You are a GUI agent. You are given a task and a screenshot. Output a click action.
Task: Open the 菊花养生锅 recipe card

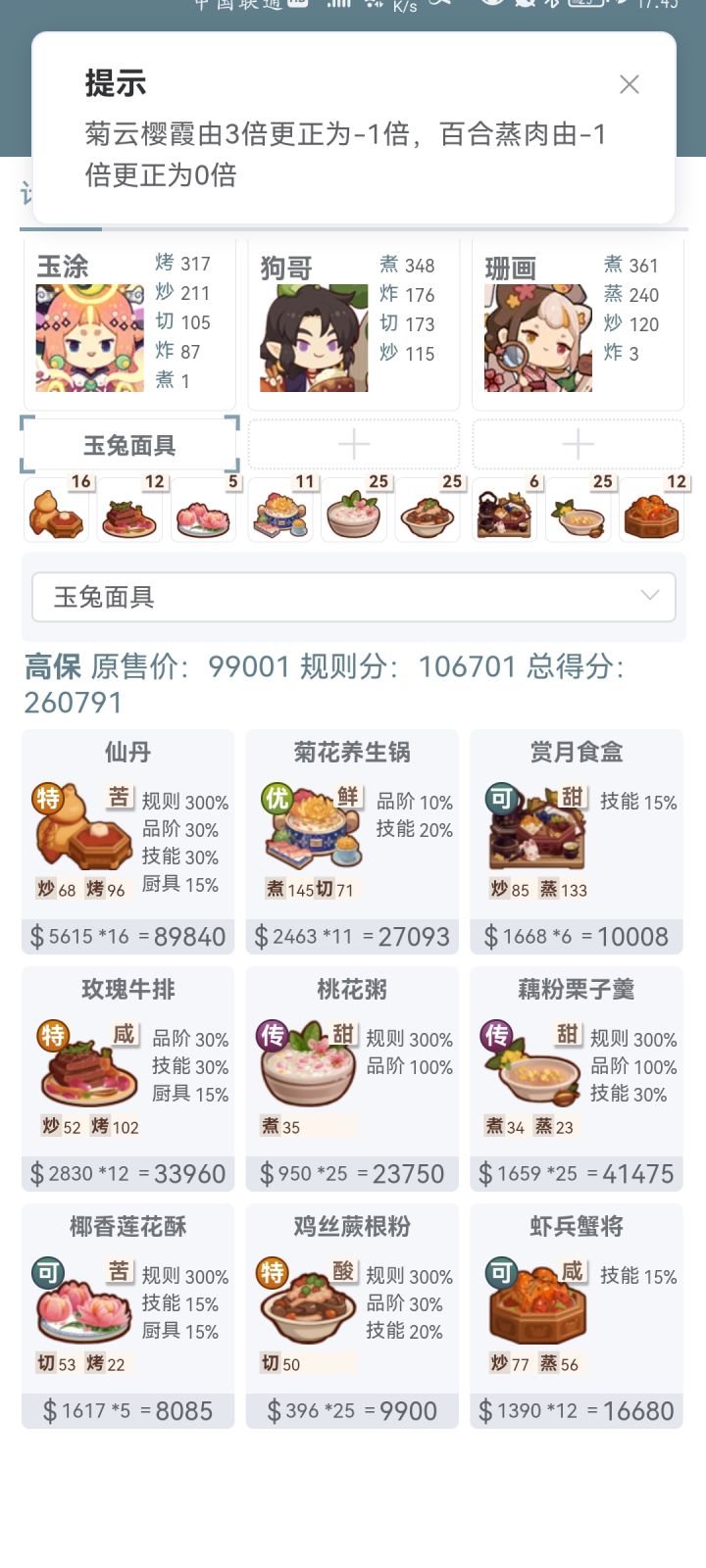coord(352,842)
